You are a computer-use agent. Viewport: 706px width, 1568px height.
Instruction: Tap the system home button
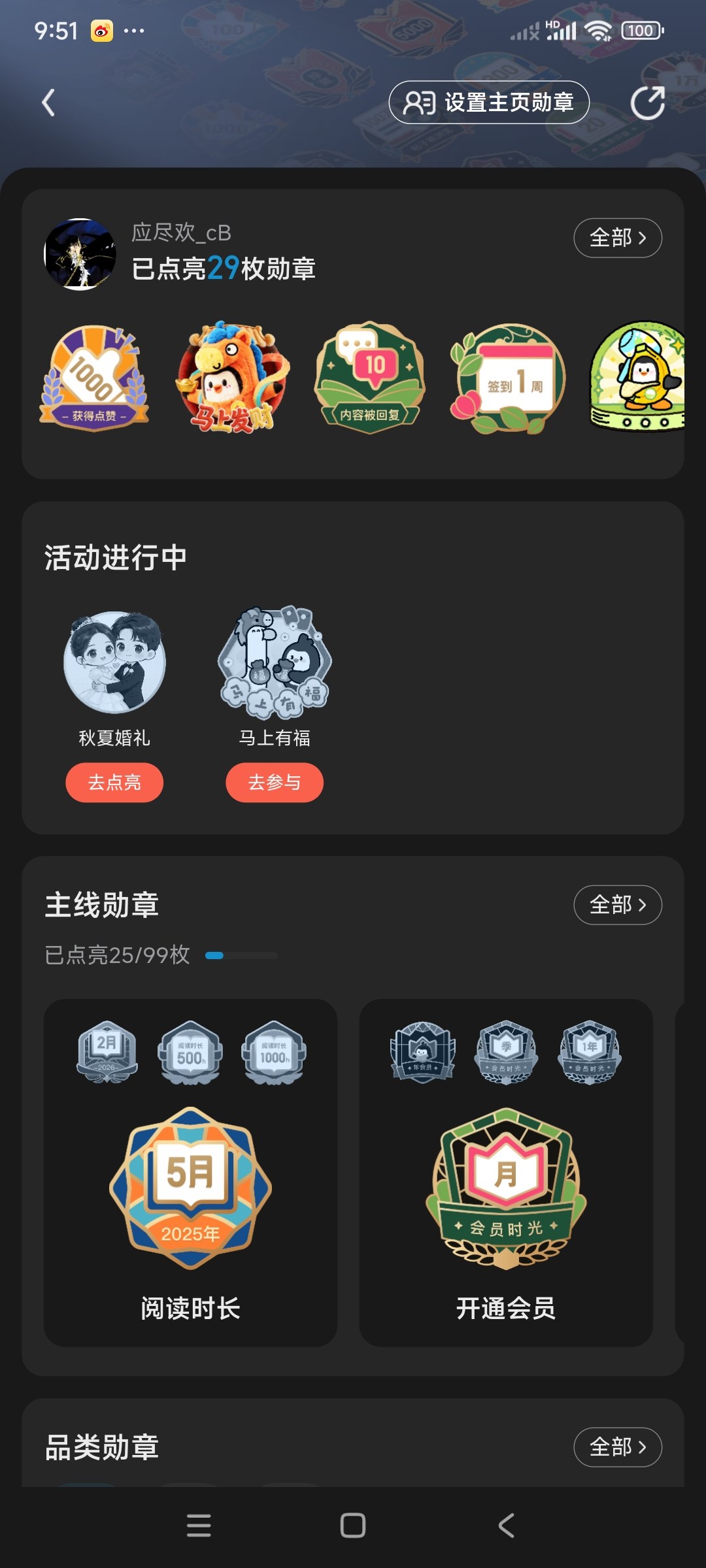tap(353, 1526)
